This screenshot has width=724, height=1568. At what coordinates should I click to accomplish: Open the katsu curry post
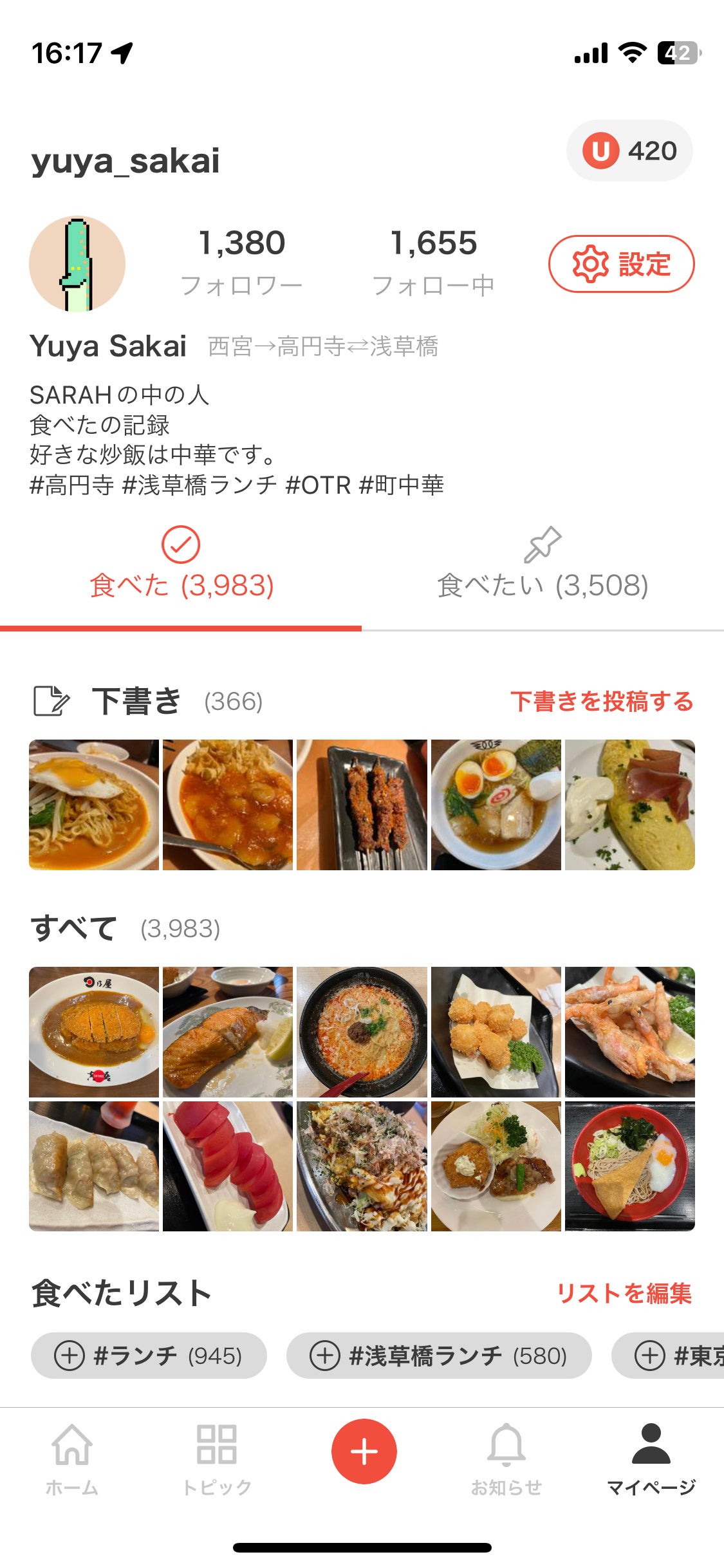pyautogui.click(x=94, y=1032)
